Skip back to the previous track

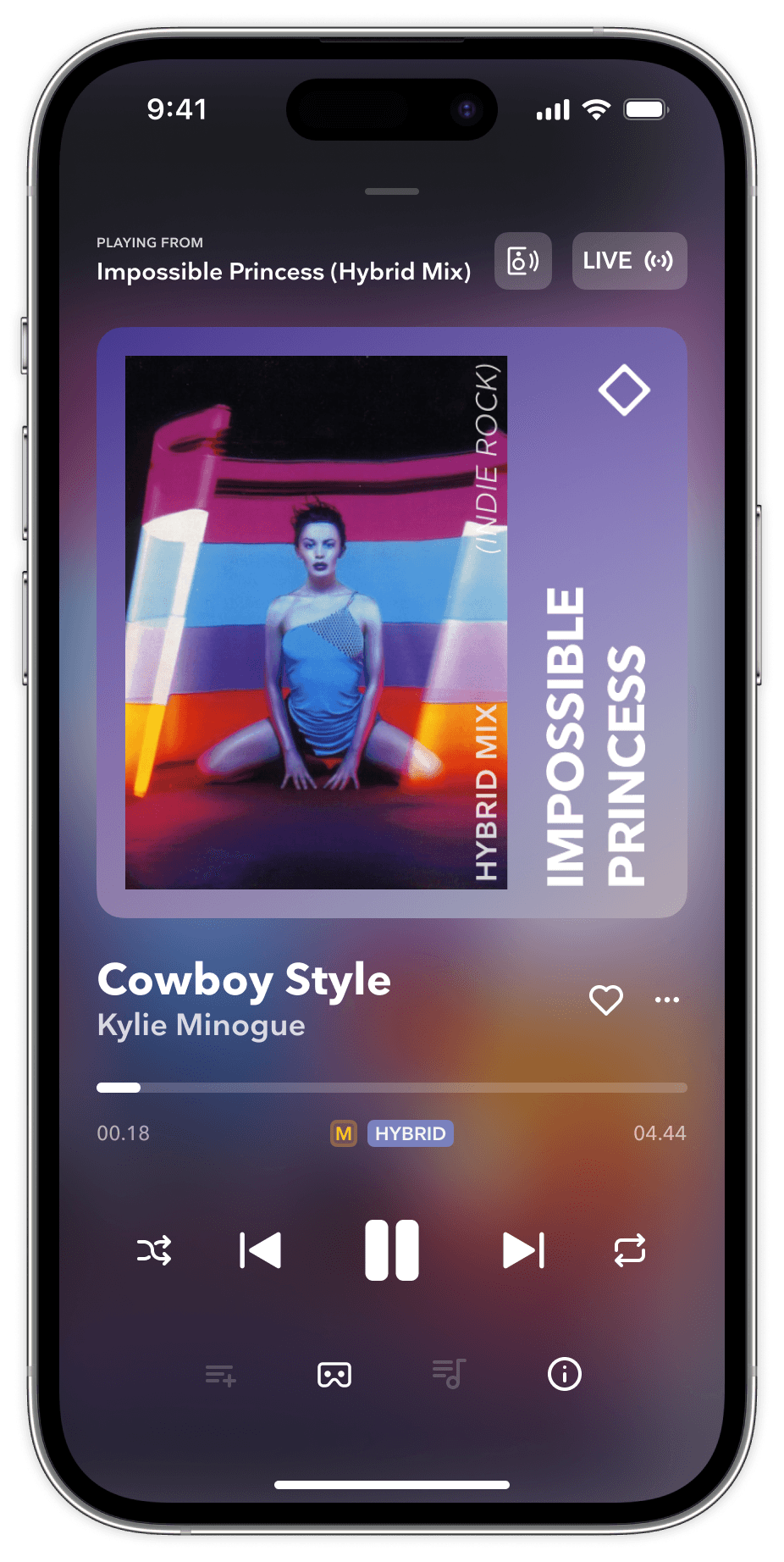tap(260, 1250)
